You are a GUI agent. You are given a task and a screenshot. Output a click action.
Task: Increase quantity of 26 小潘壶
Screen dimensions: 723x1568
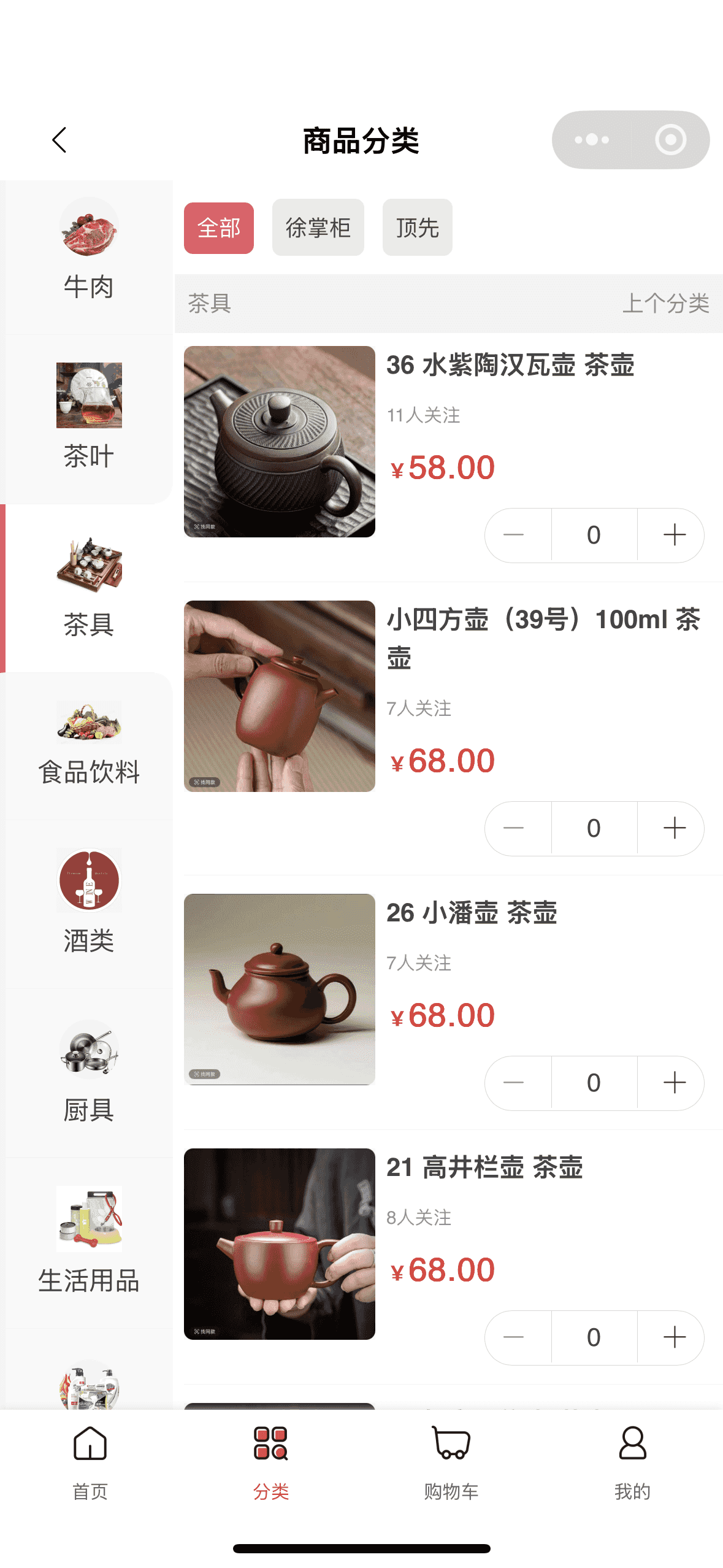pos(674,1083)
